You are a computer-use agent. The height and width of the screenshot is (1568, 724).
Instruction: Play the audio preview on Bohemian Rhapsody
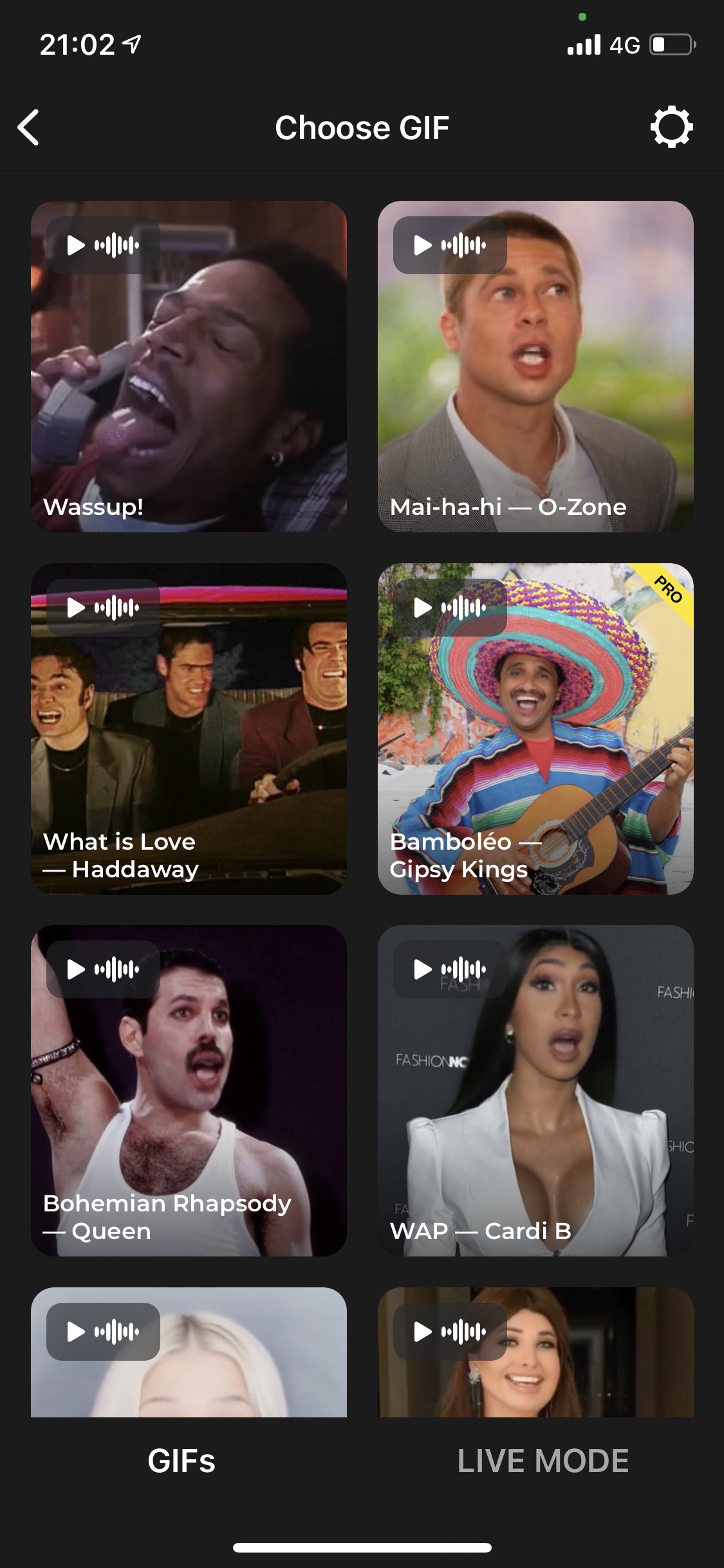pos(103,969)
